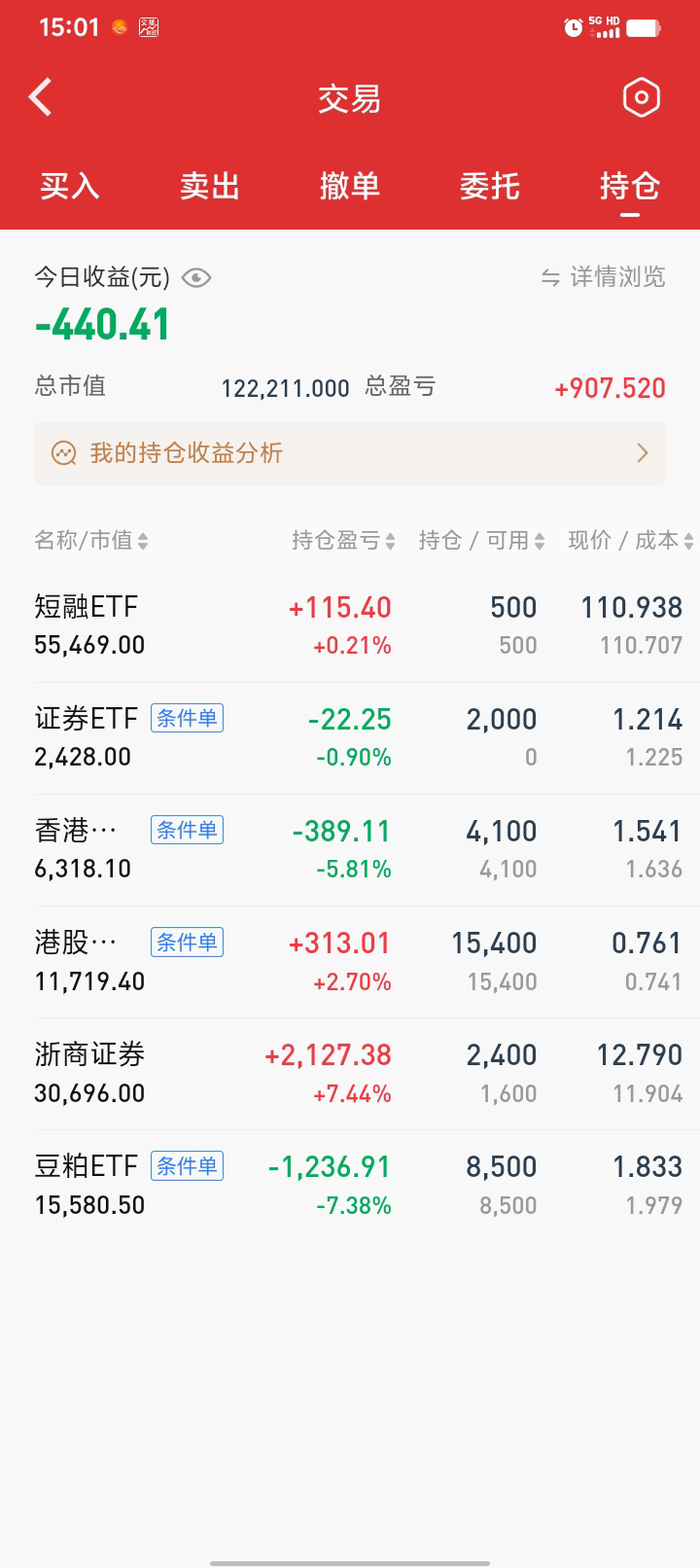Screen dimensions: 700x1568
Task: Sort holdings by 名称/市值
Action: (91, 541)
